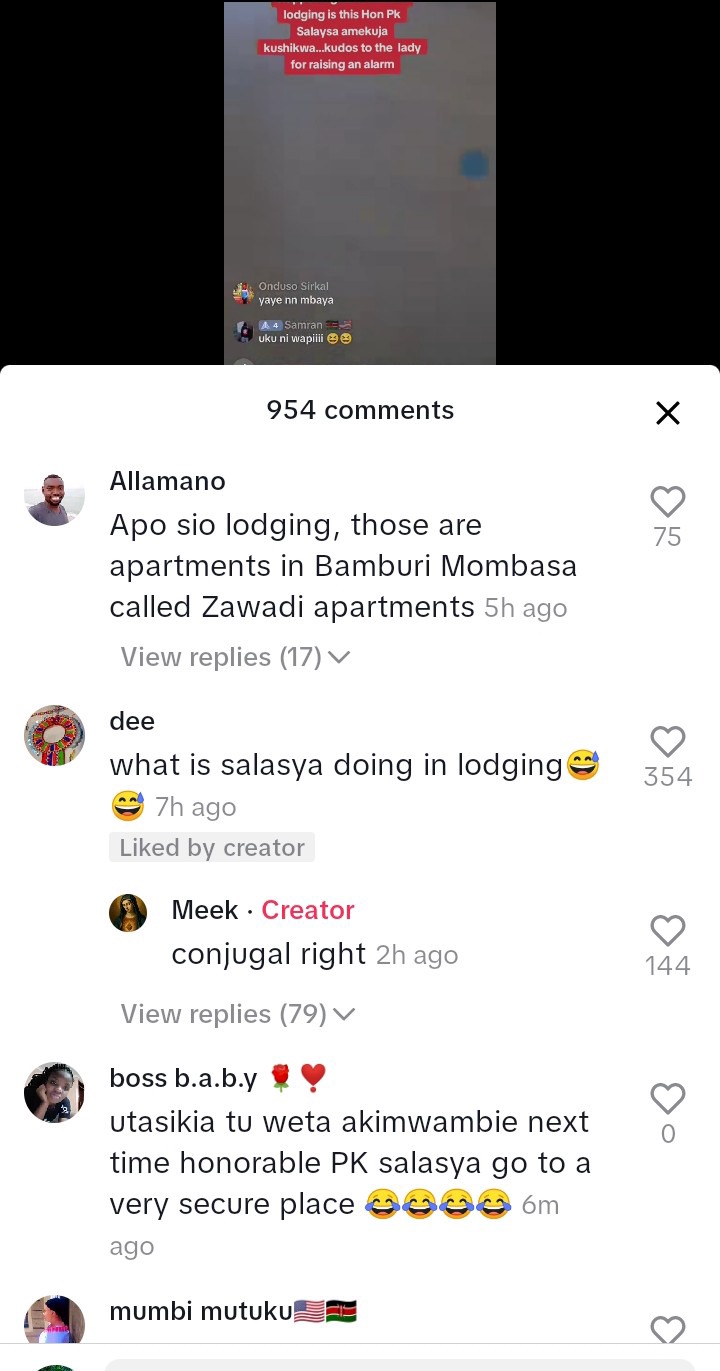Like mumbi mutuku's comment
The height and width of the screenshot is (1371, 720).
(x=667, y=1330)
